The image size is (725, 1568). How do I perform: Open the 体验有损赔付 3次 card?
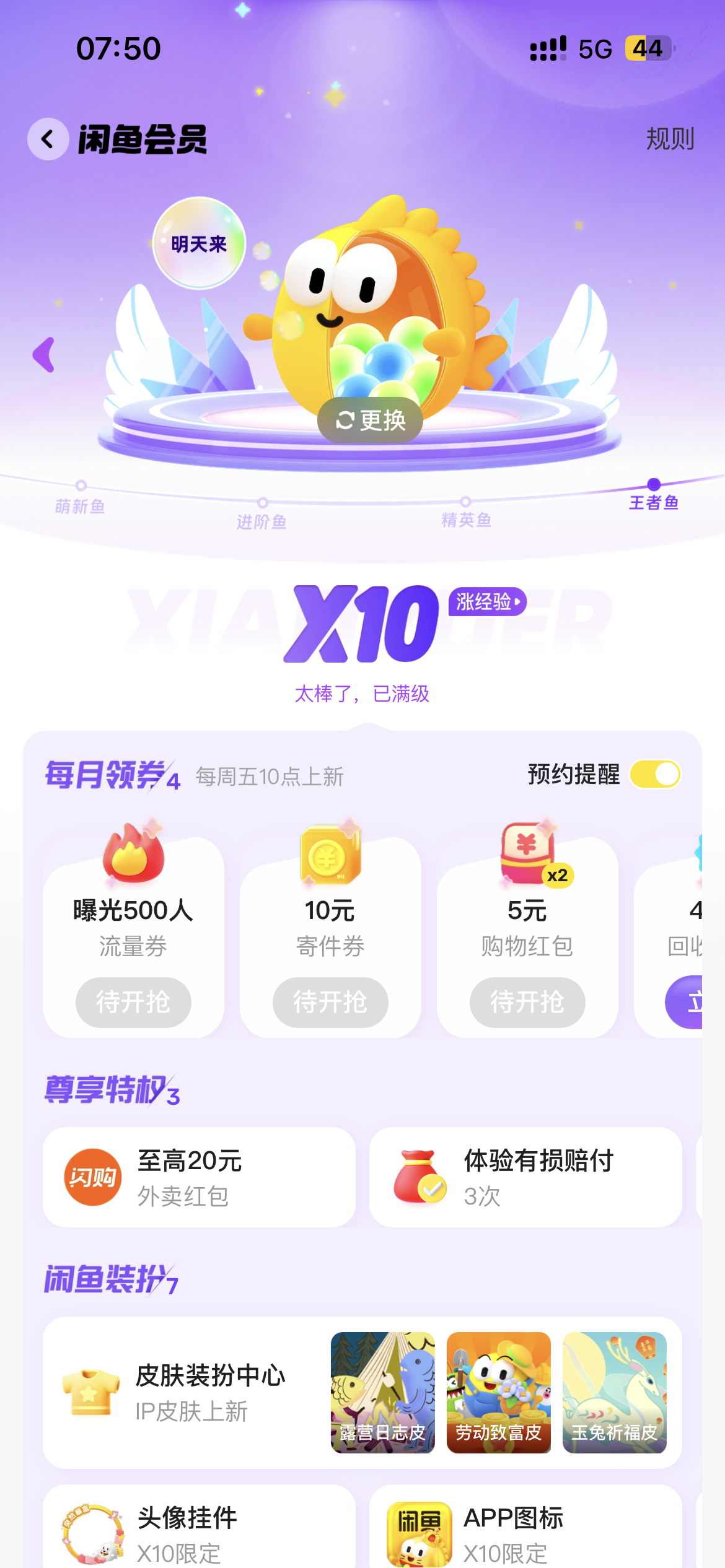click(525, 1177)
